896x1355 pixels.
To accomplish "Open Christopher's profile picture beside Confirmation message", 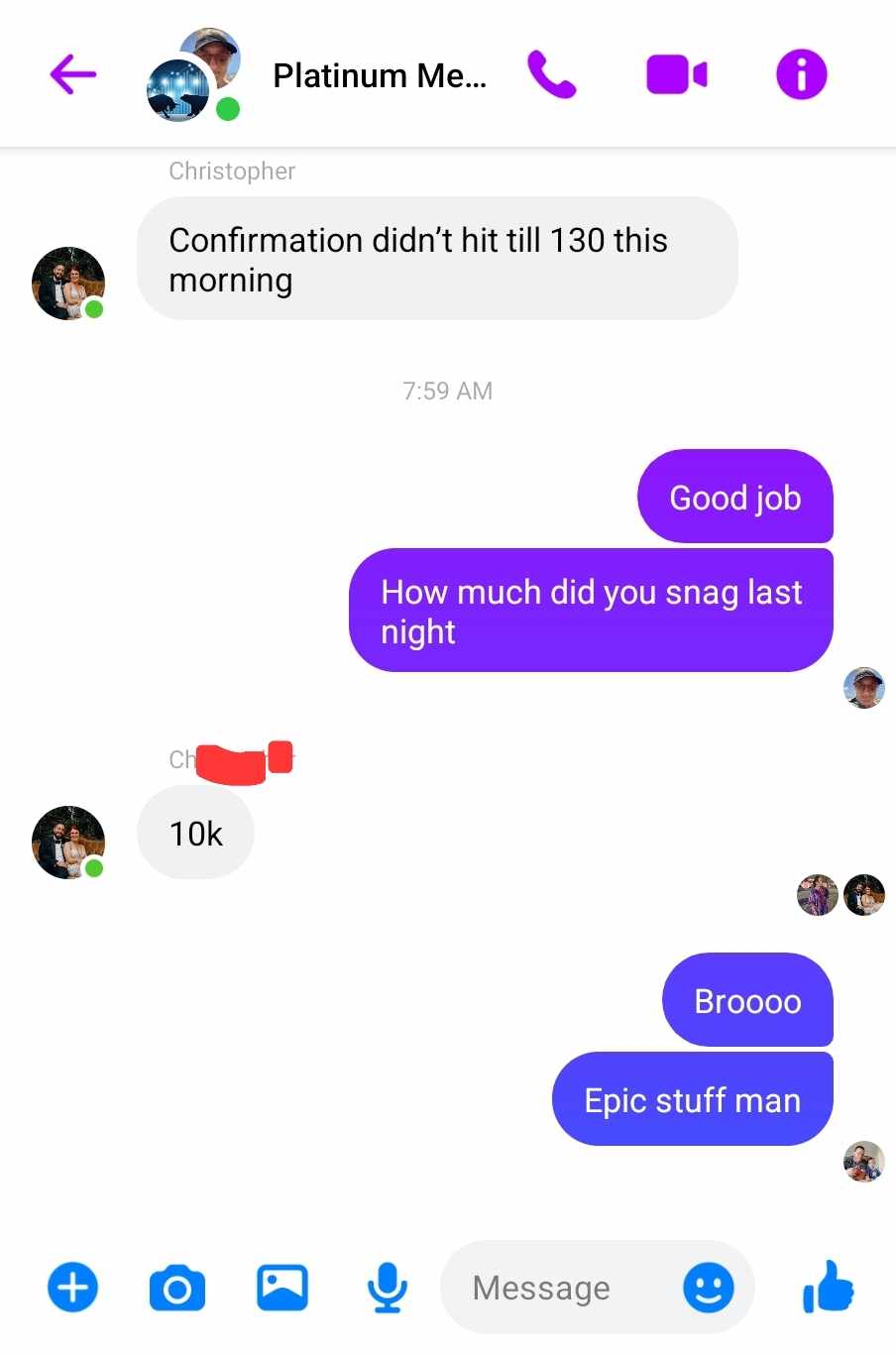I will tap(68, 283).
